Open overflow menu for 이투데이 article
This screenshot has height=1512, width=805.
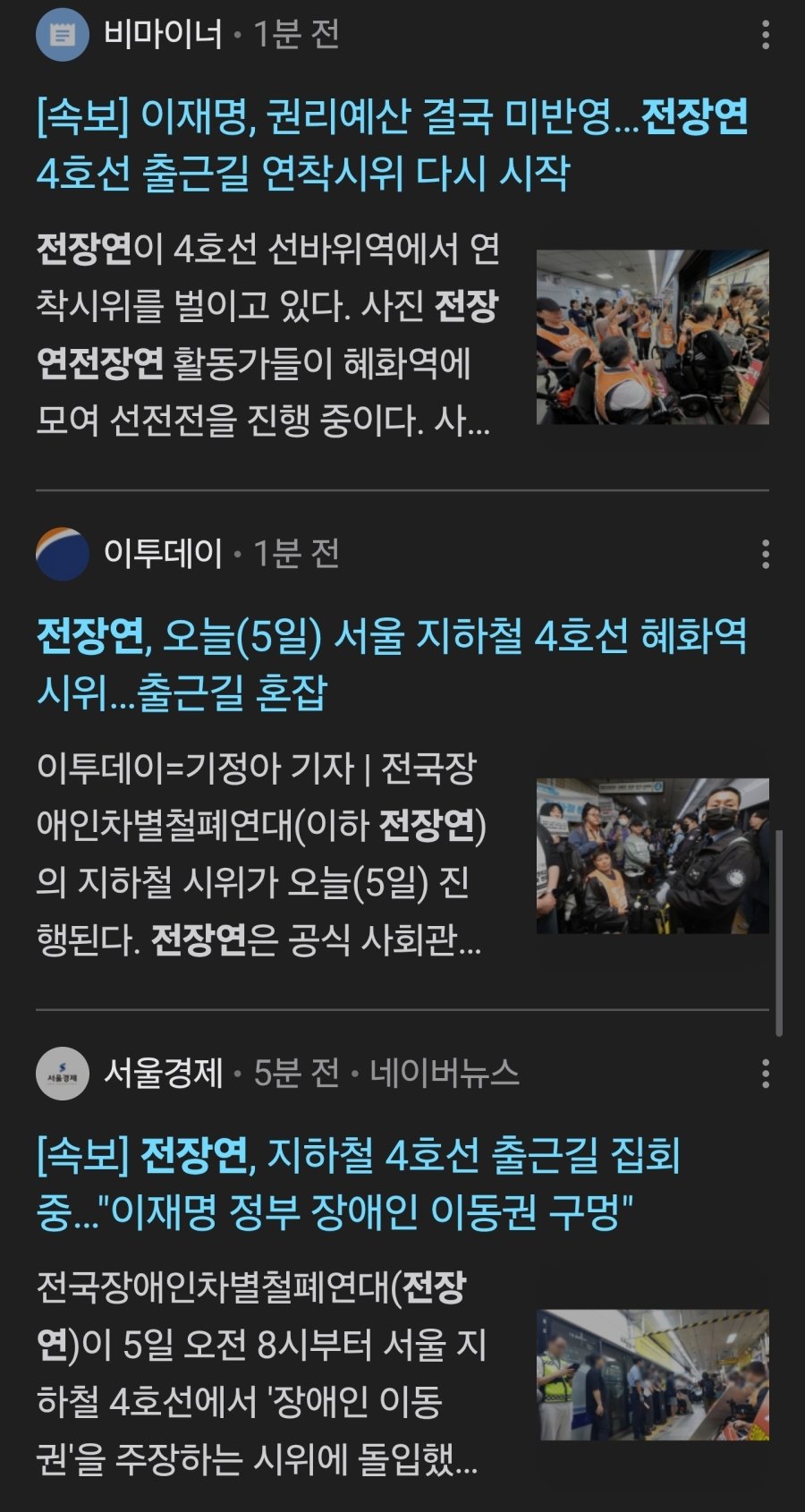pos(765,554)
